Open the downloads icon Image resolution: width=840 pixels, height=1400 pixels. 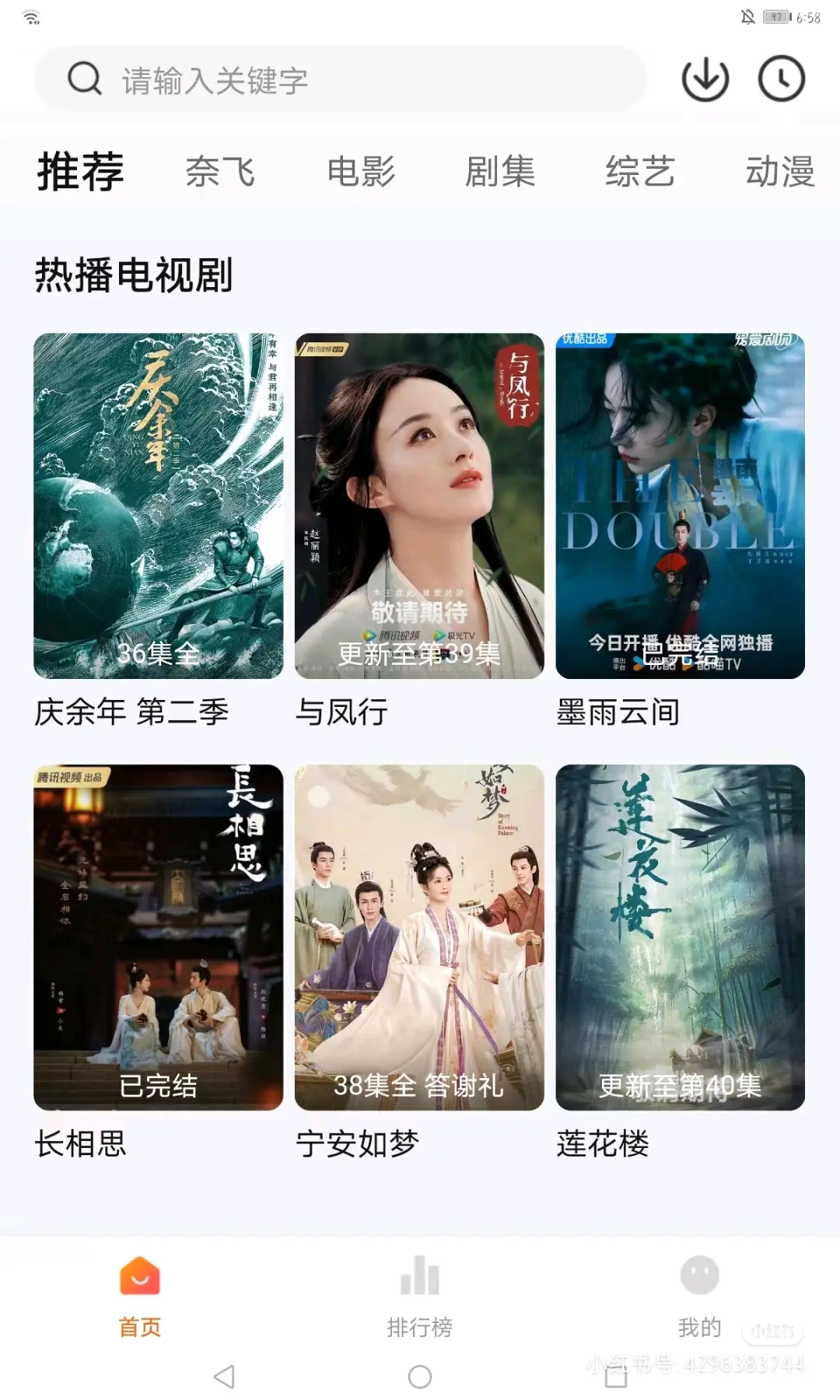click(x=705, y=79)
